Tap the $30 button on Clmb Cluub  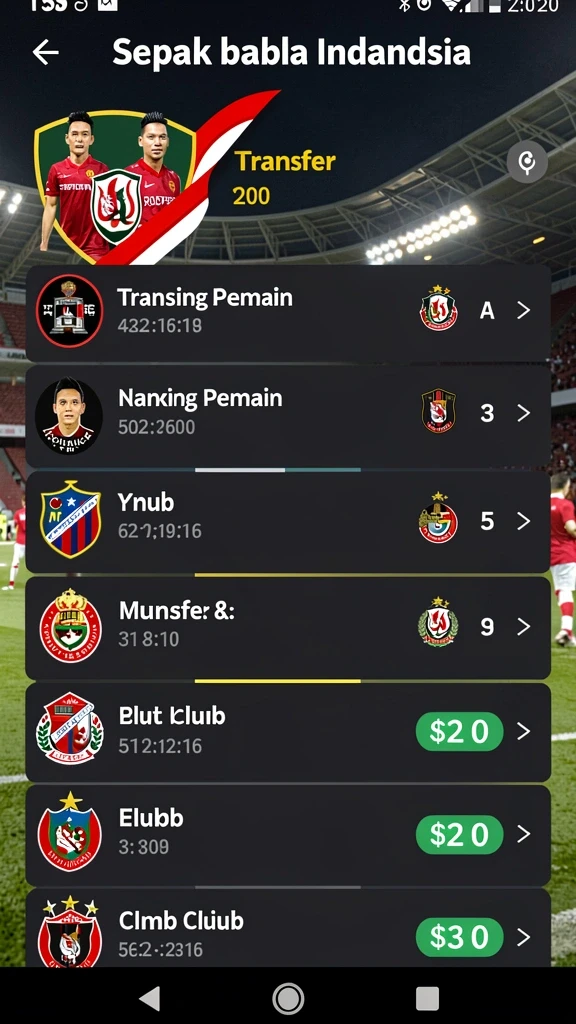click(460, 938)
